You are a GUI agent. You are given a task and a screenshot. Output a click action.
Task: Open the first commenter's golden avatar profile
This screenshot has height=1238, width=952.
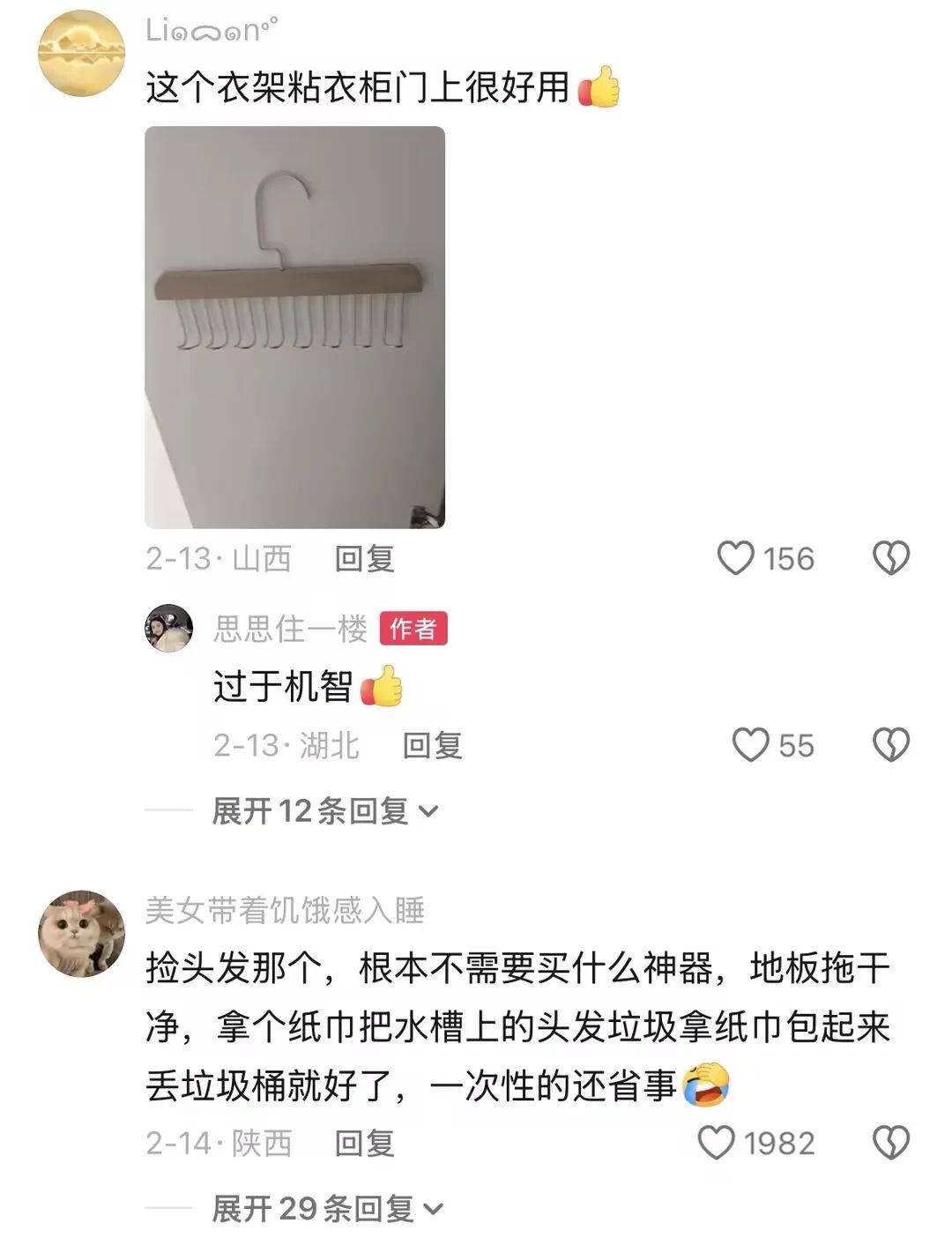pos(82,53)
